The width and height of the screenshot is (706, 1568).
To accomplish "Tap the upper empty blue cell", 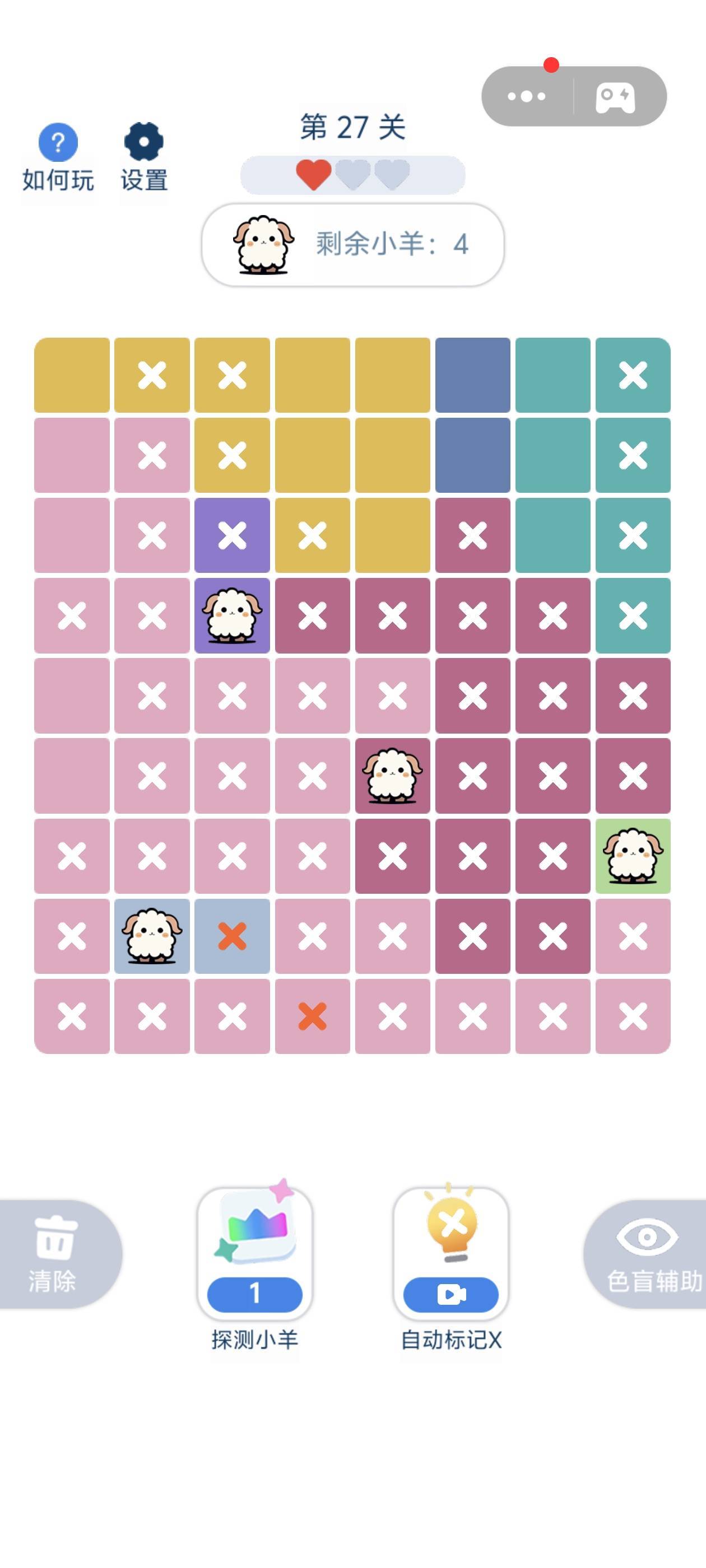I will click(473, 375).
